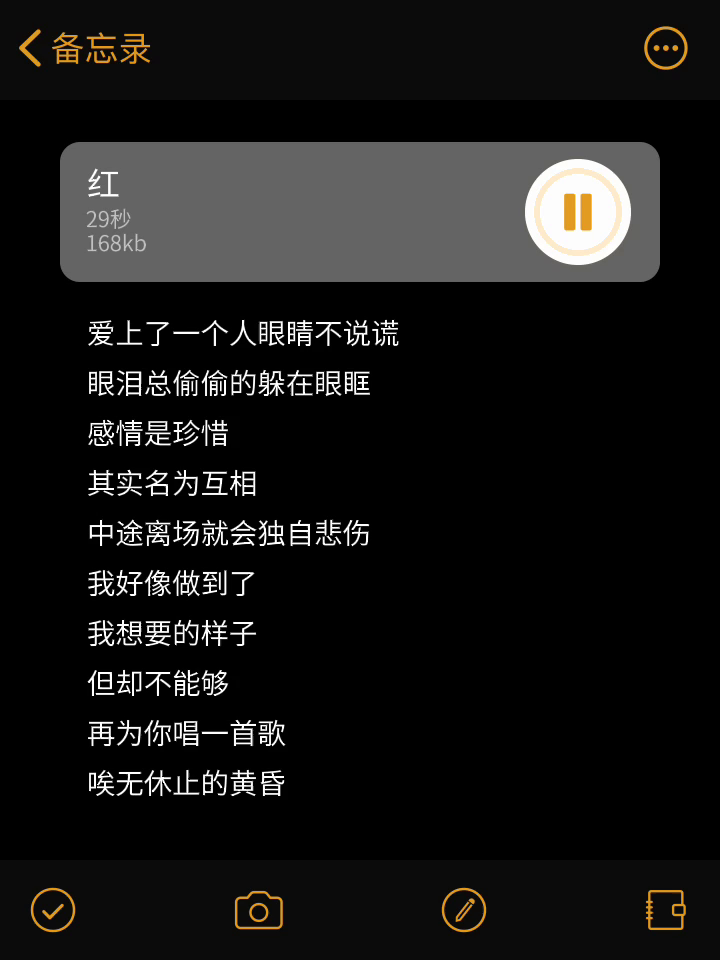Go back to 备忘录 list
The height and width of the screenshot is (960, 720).
[x=84, y=48]
